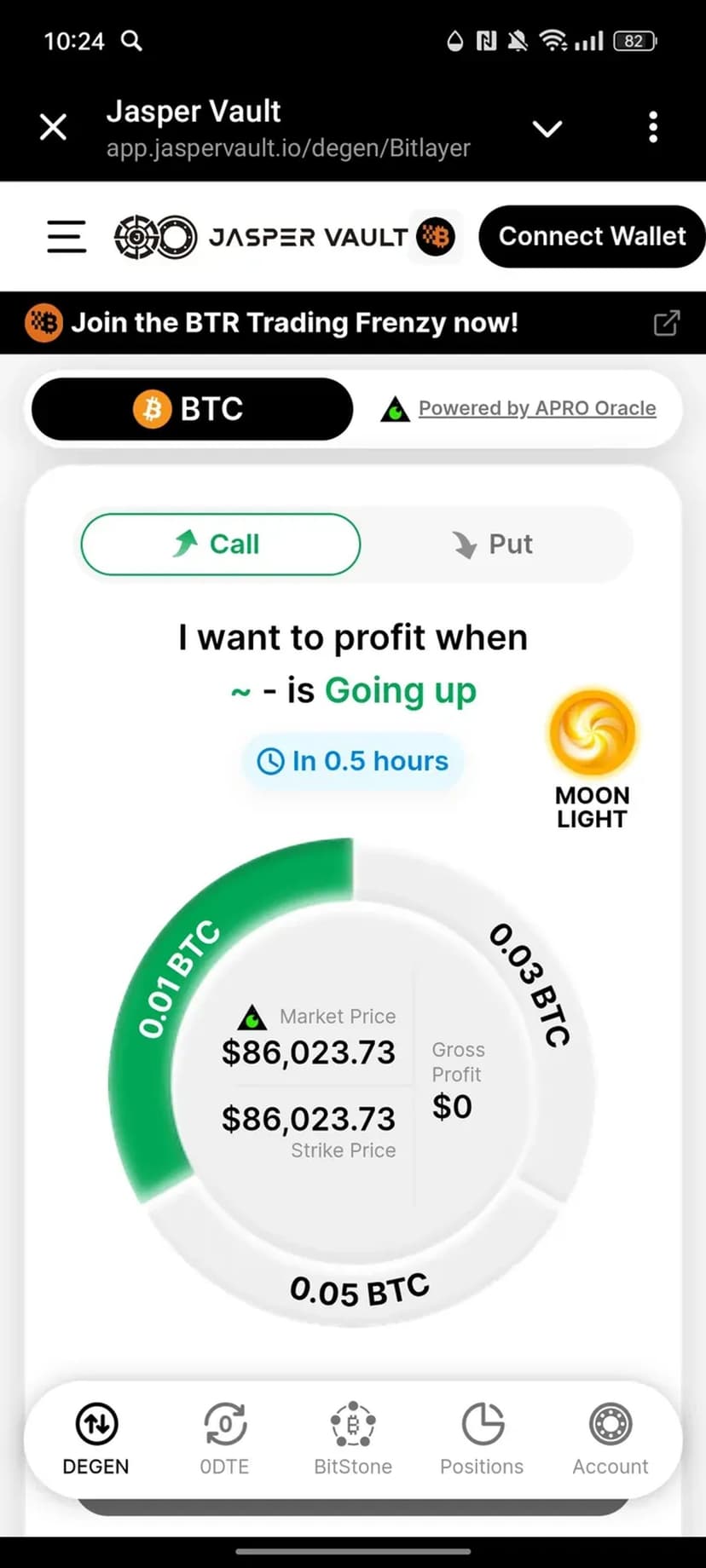
Task: Choose the Call option
Action: [x=220, y=544]
